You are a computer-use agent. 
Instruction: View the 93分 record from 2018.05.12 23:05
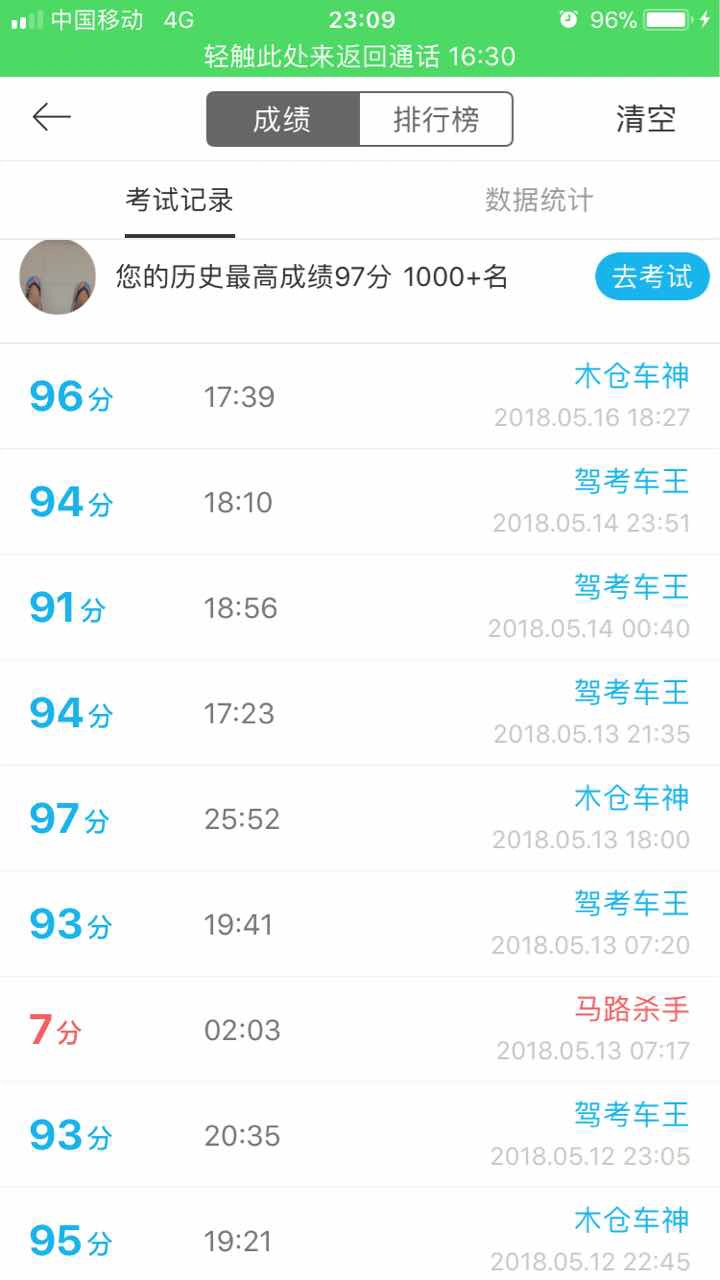pyautogui.click(x=360, y=1135)
